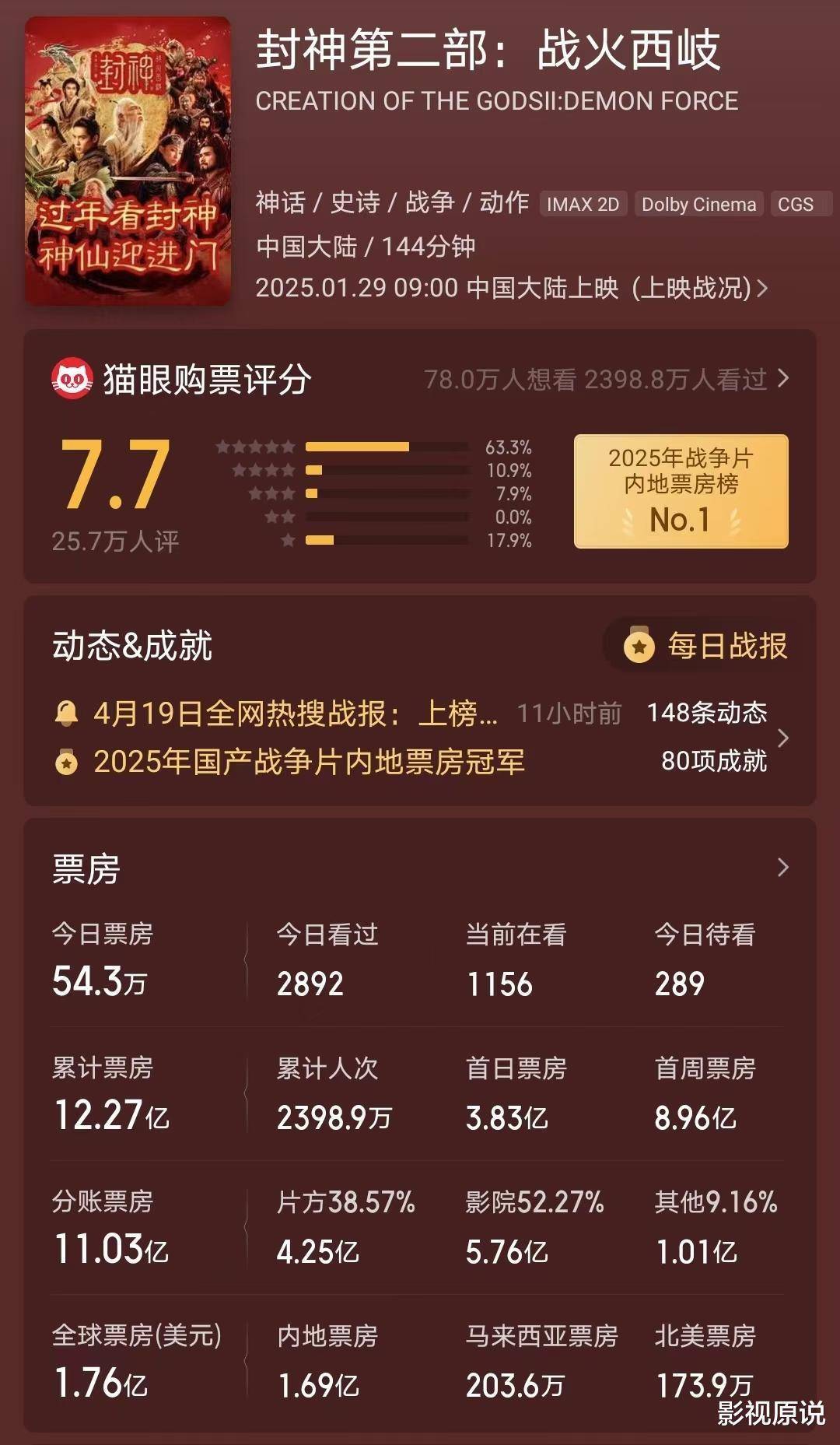Expand the 动态 and 成就 list via the chevron

click(x=783, y=738)
